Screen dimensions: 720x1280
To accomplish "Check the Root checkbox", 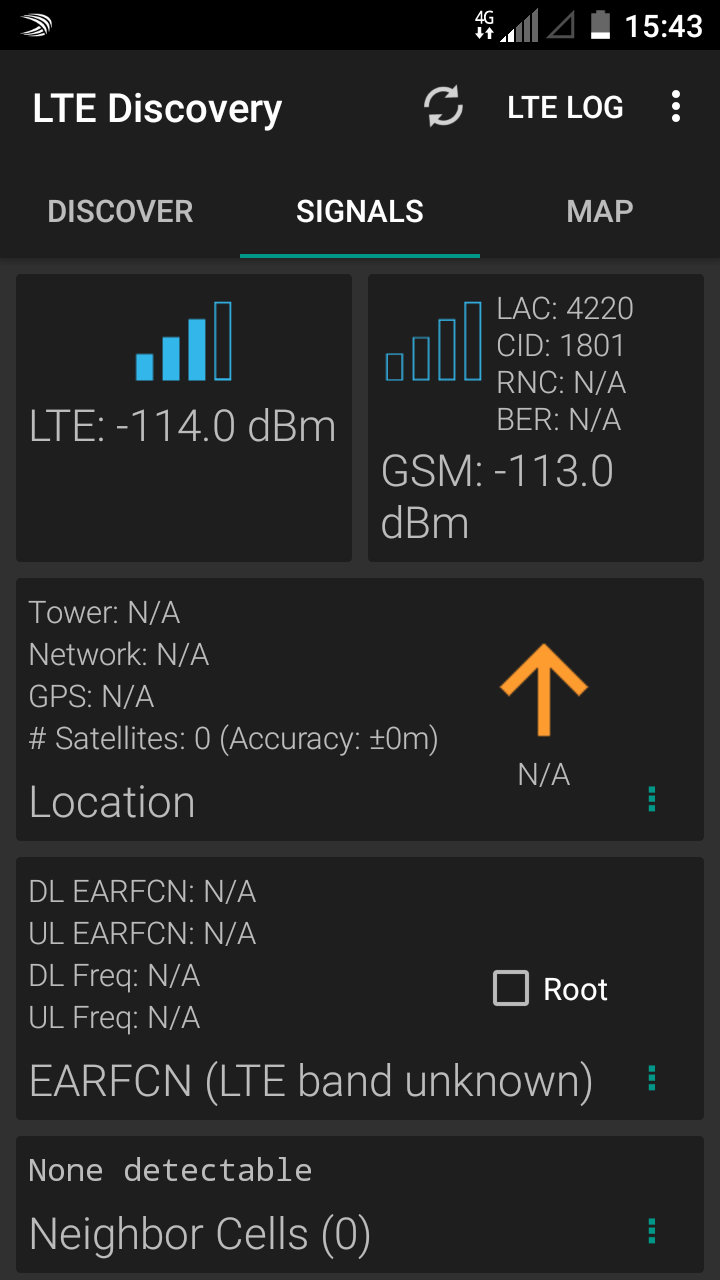I will click(511, 989).
